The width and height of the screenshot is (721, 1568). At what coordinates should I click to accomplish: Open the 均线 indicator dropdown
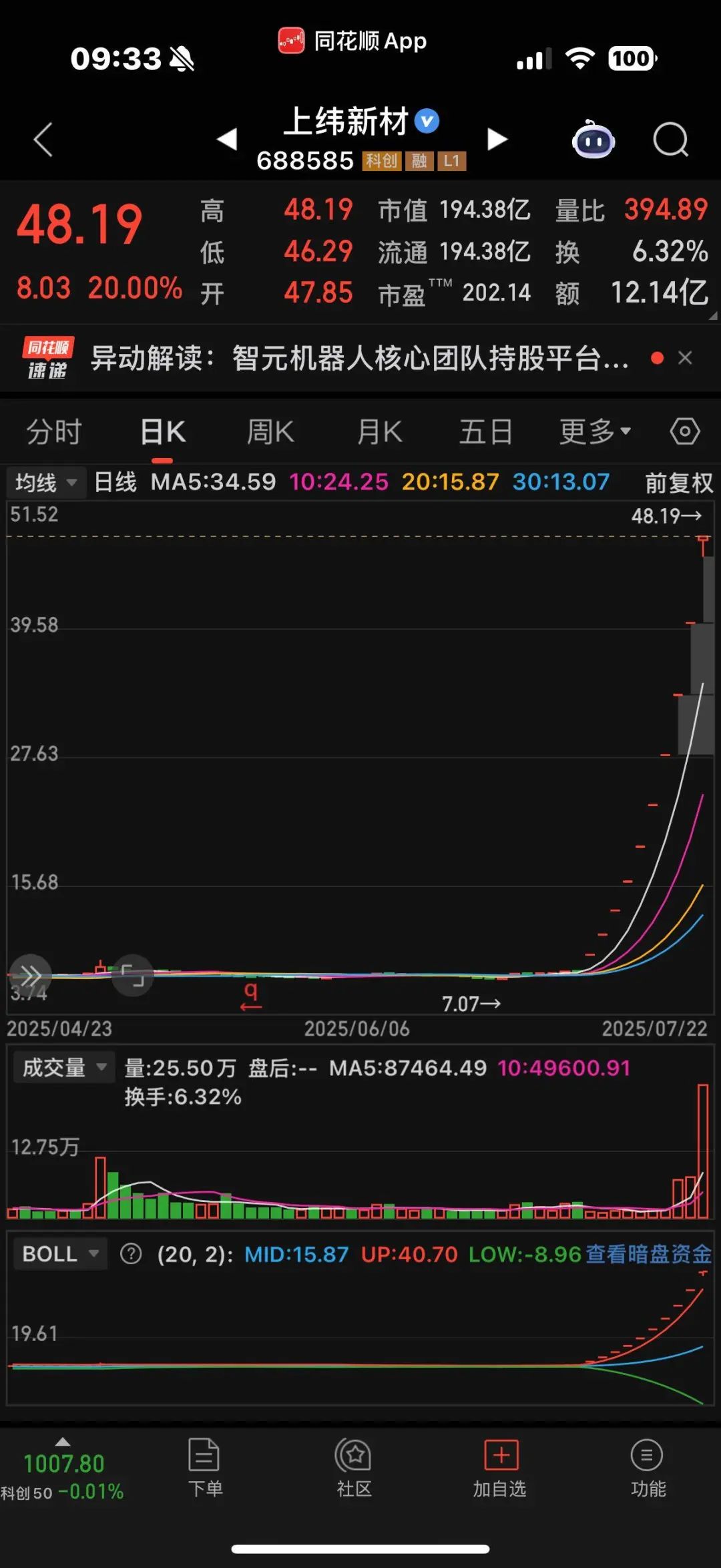46,482
